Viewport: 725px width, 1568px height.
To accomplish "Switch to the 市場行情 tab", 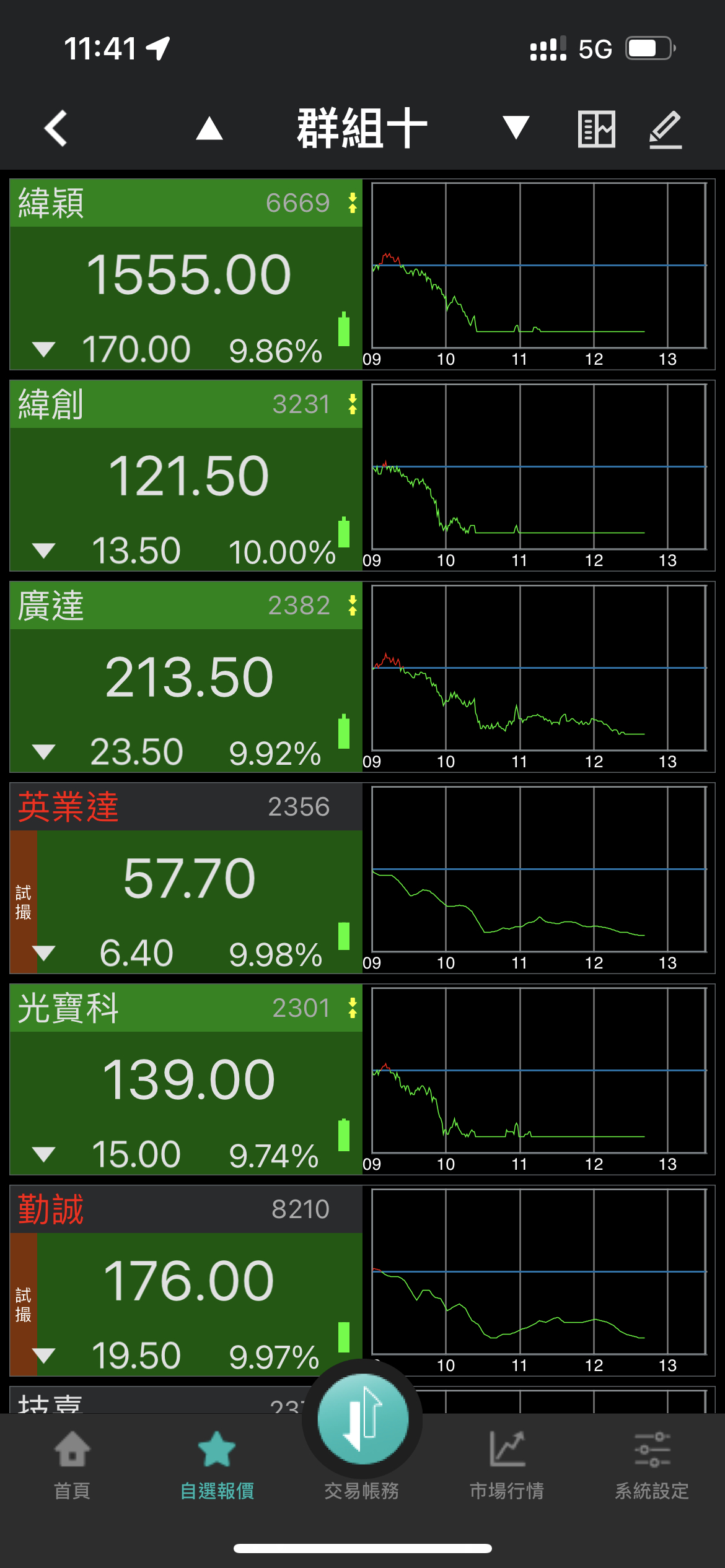I will 507,1466.
